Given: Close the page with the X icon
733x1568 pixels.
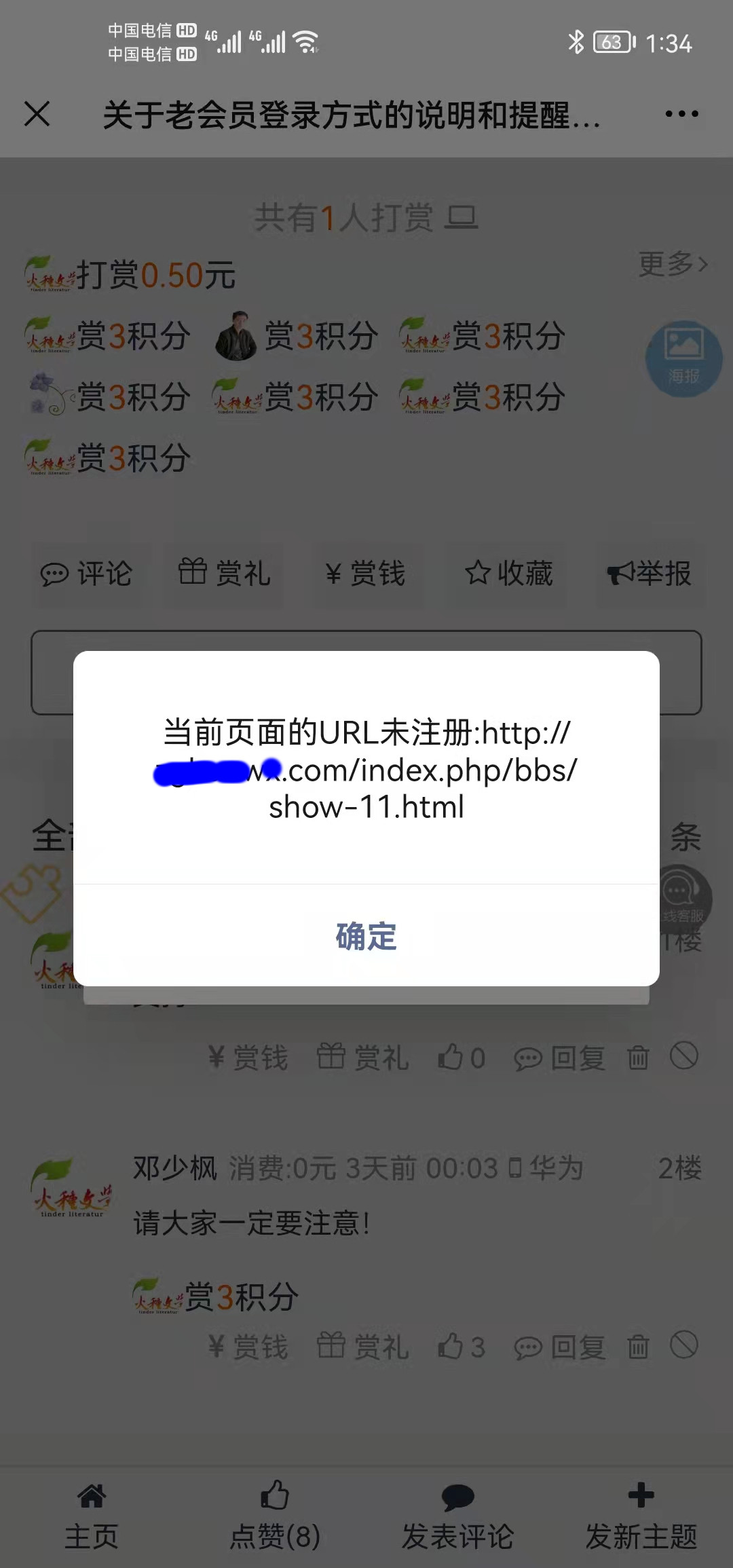Looking at the screenshot, I should coord(37,113).
